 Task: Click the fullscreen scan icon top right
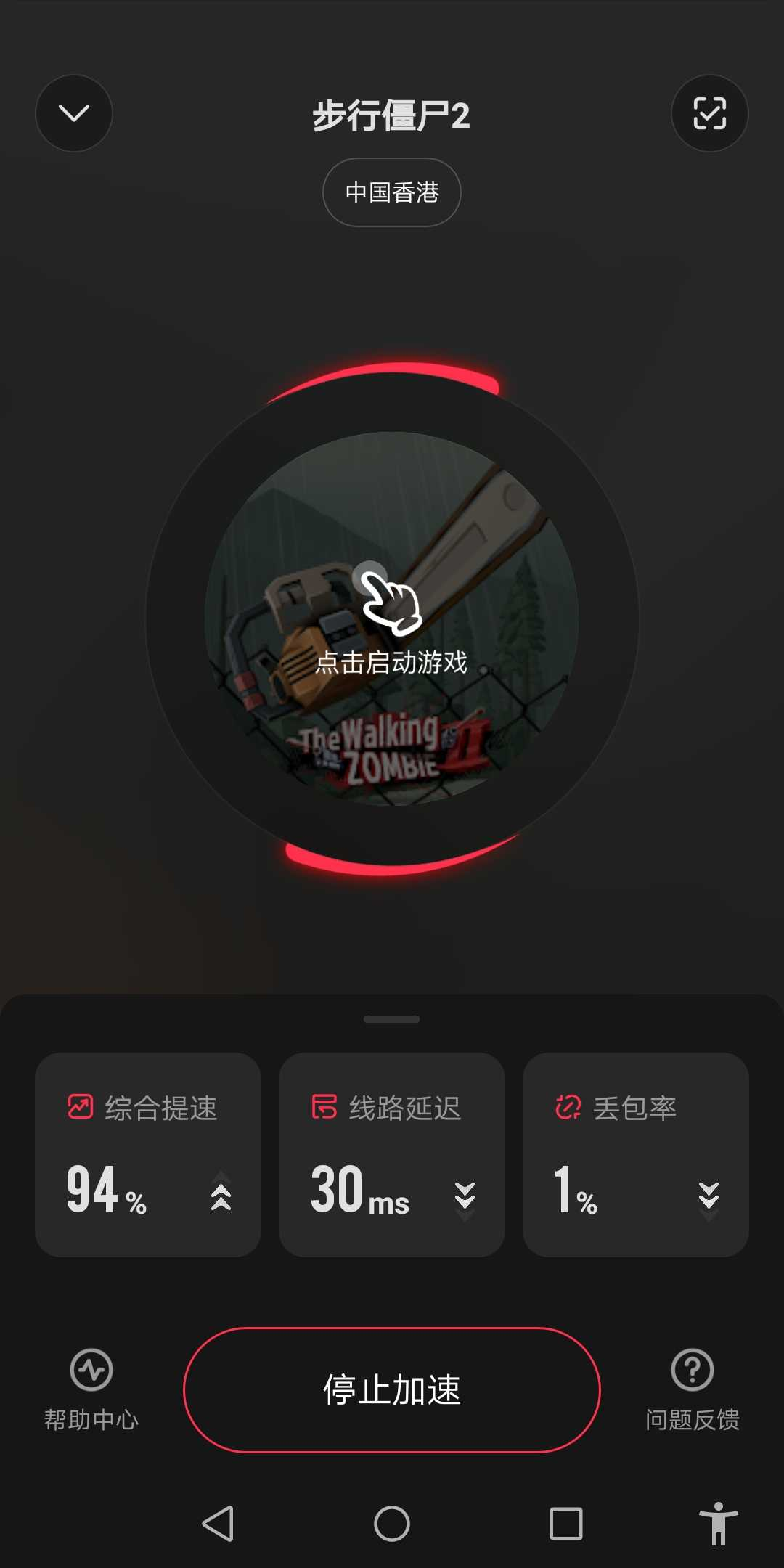(x=709, y=113)
